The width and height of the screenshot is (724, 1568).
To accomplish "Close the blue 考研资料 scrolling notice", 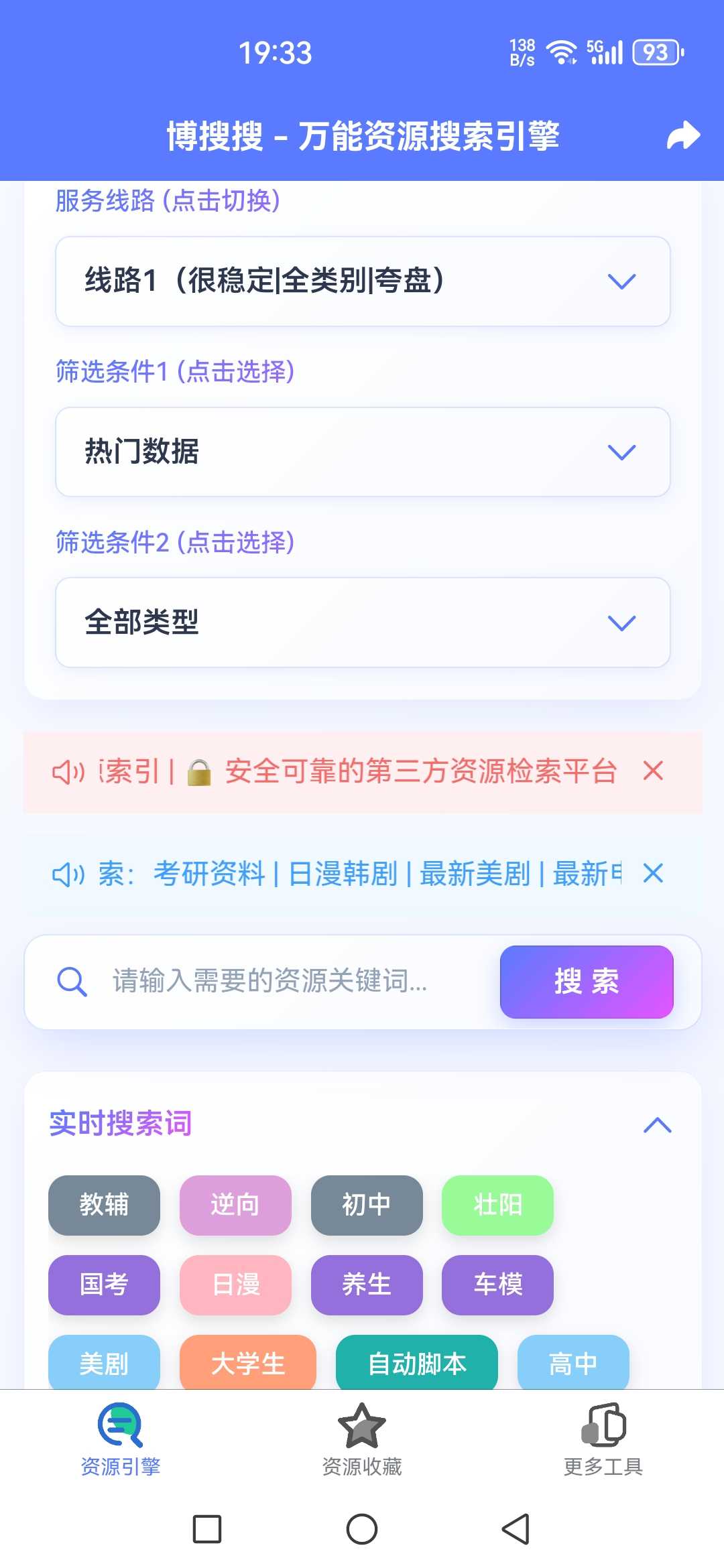I will (653, 874).
